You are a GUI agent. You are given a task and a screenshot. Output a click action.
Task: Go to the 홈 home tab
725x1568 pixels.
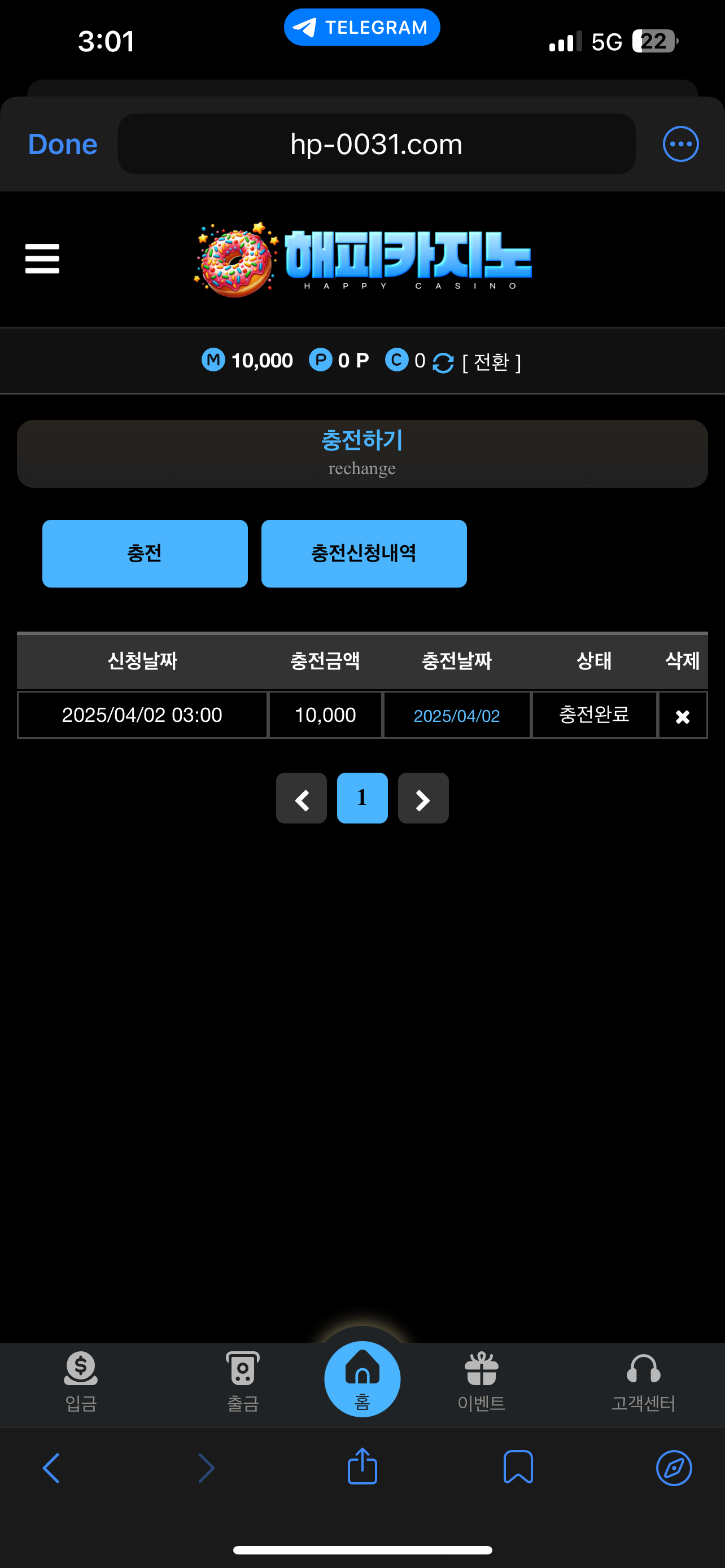(x=362, y=1379)
